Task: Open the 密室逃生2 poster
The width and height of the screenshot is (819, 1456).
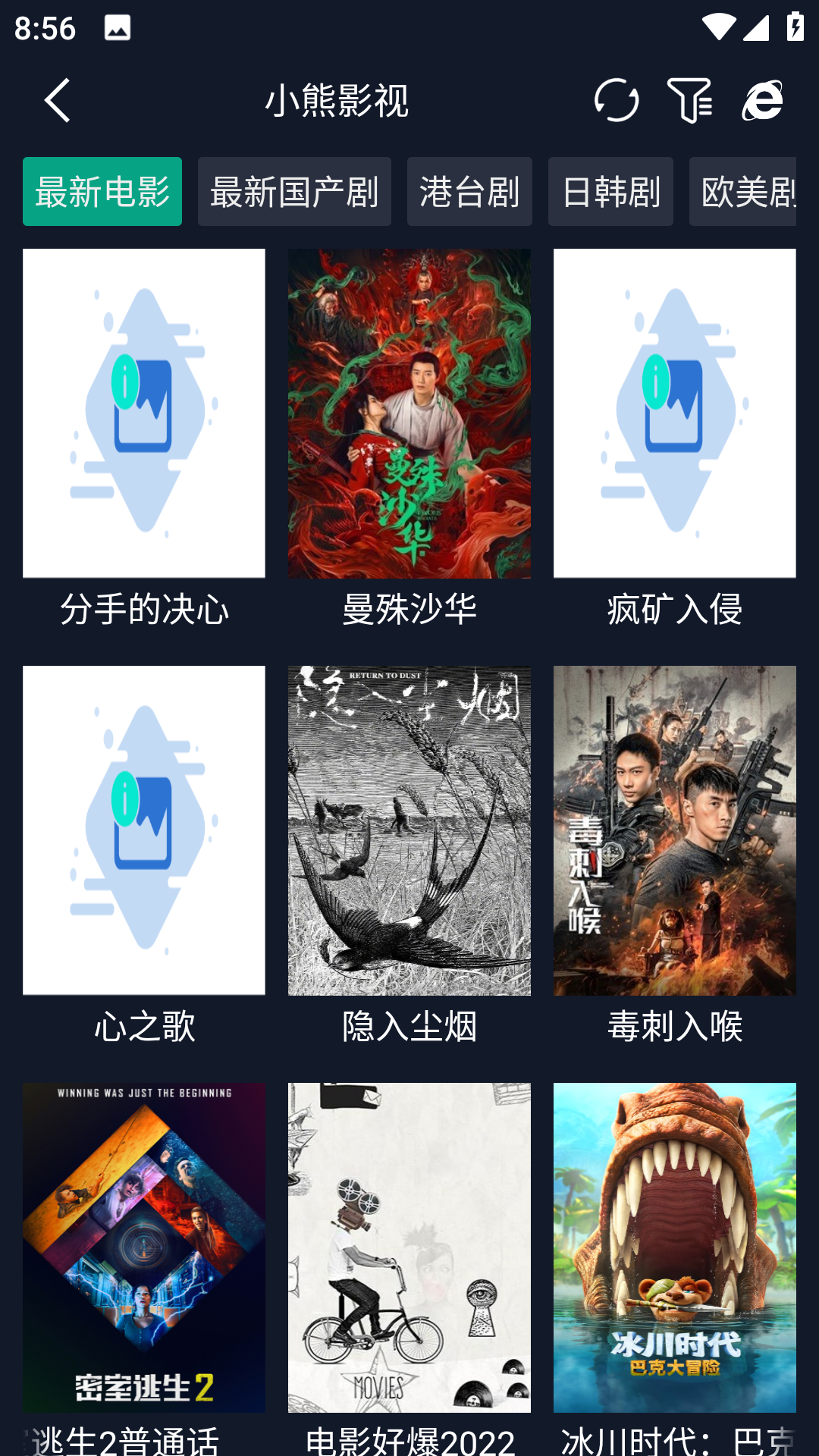Action: pyautogui.click(x=144, y=1247)
